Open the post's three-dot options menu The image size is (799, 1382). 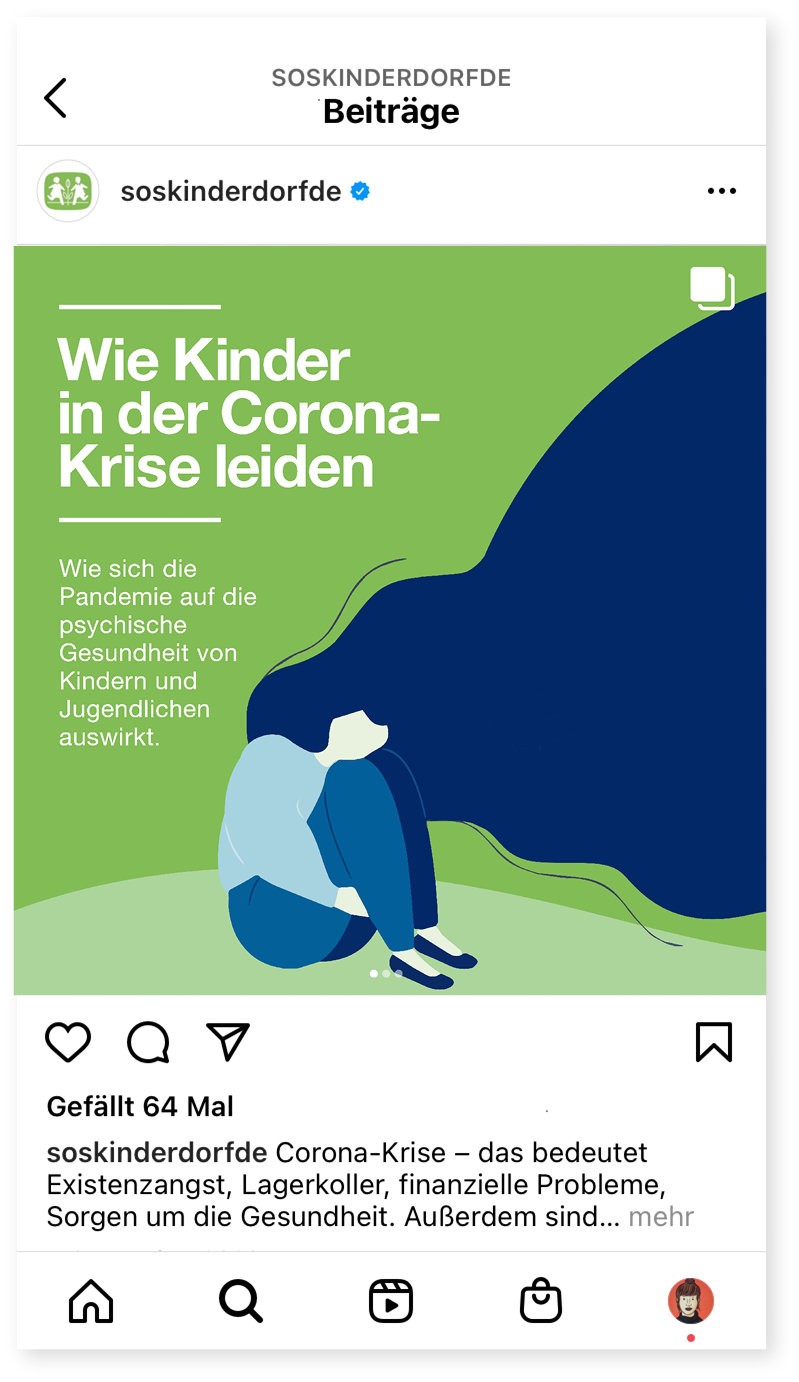(x=721, y=191)
